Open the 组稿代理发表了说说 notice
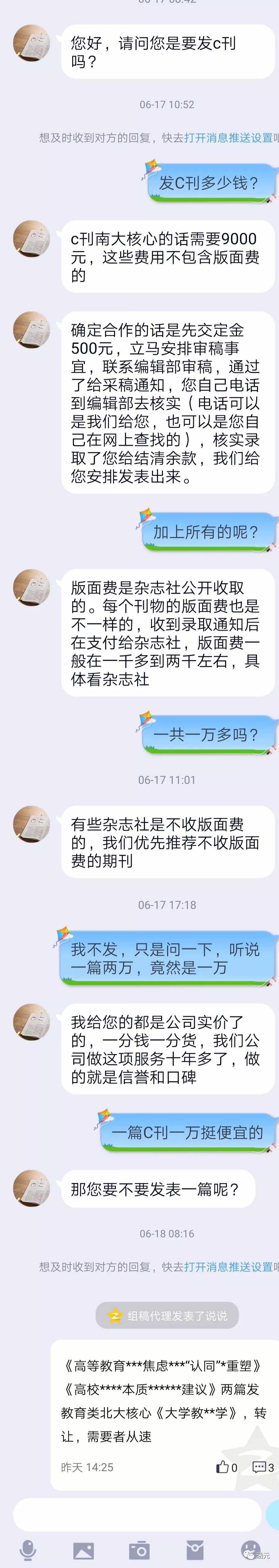Image resolution: width=279 pixels, height=1568 pixels. click(x=167, y=1315)
